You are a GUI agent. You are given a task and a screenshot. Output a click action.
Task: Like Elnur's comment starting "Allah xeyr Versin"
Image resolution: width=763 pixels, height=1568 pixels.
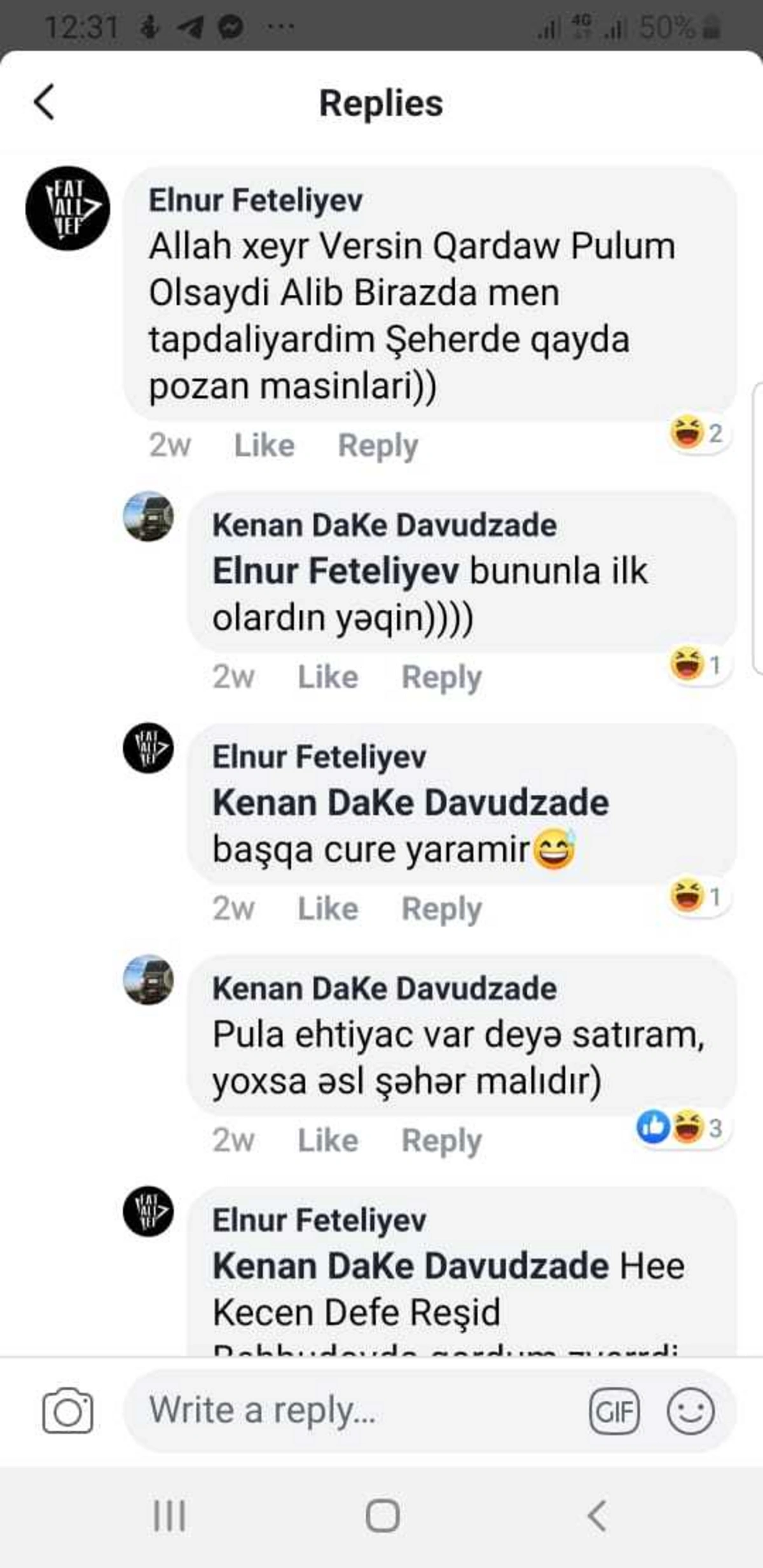[264, 446]
